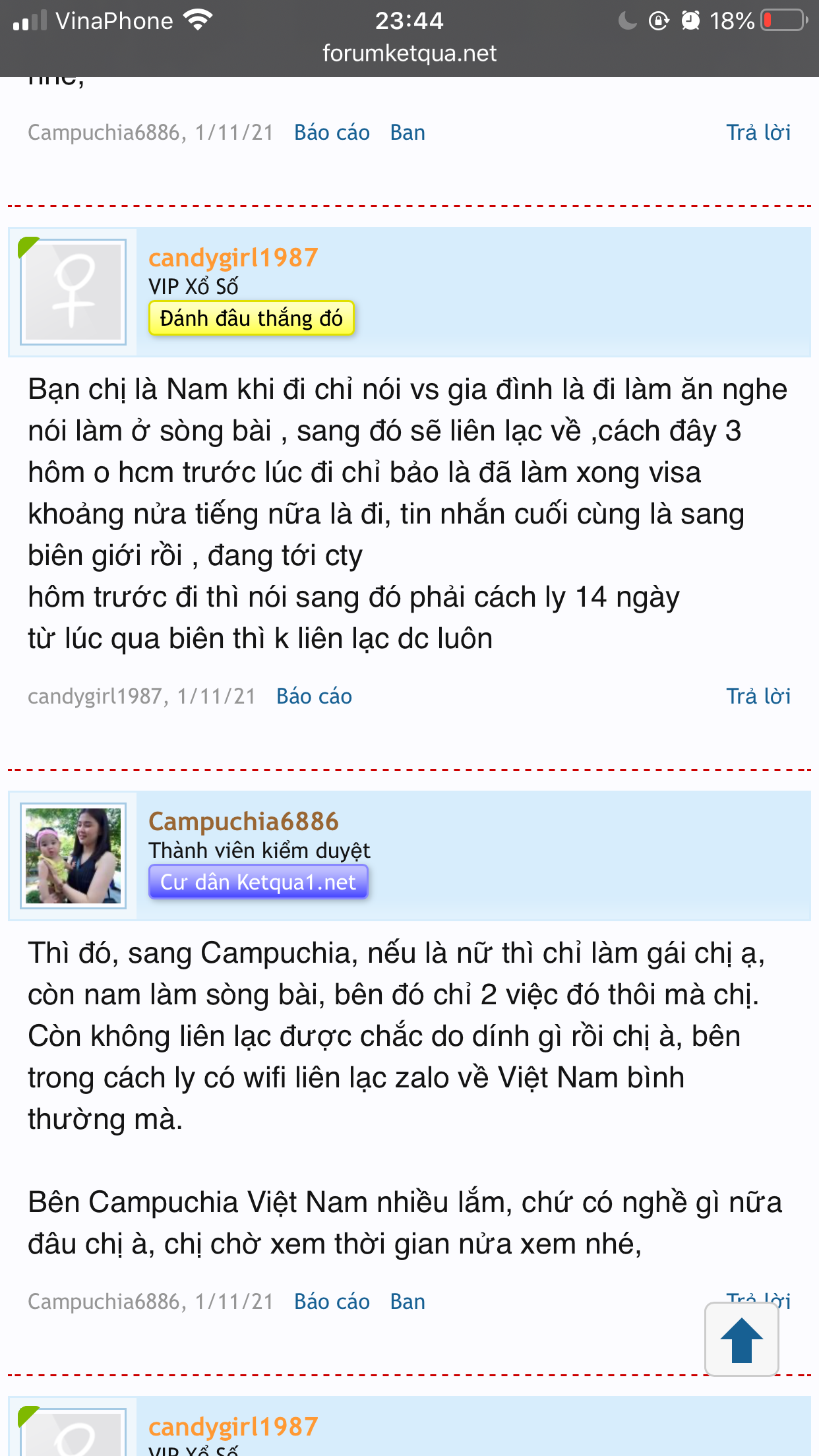Open Campuchia6886's profile name in post header

[243, 822]
